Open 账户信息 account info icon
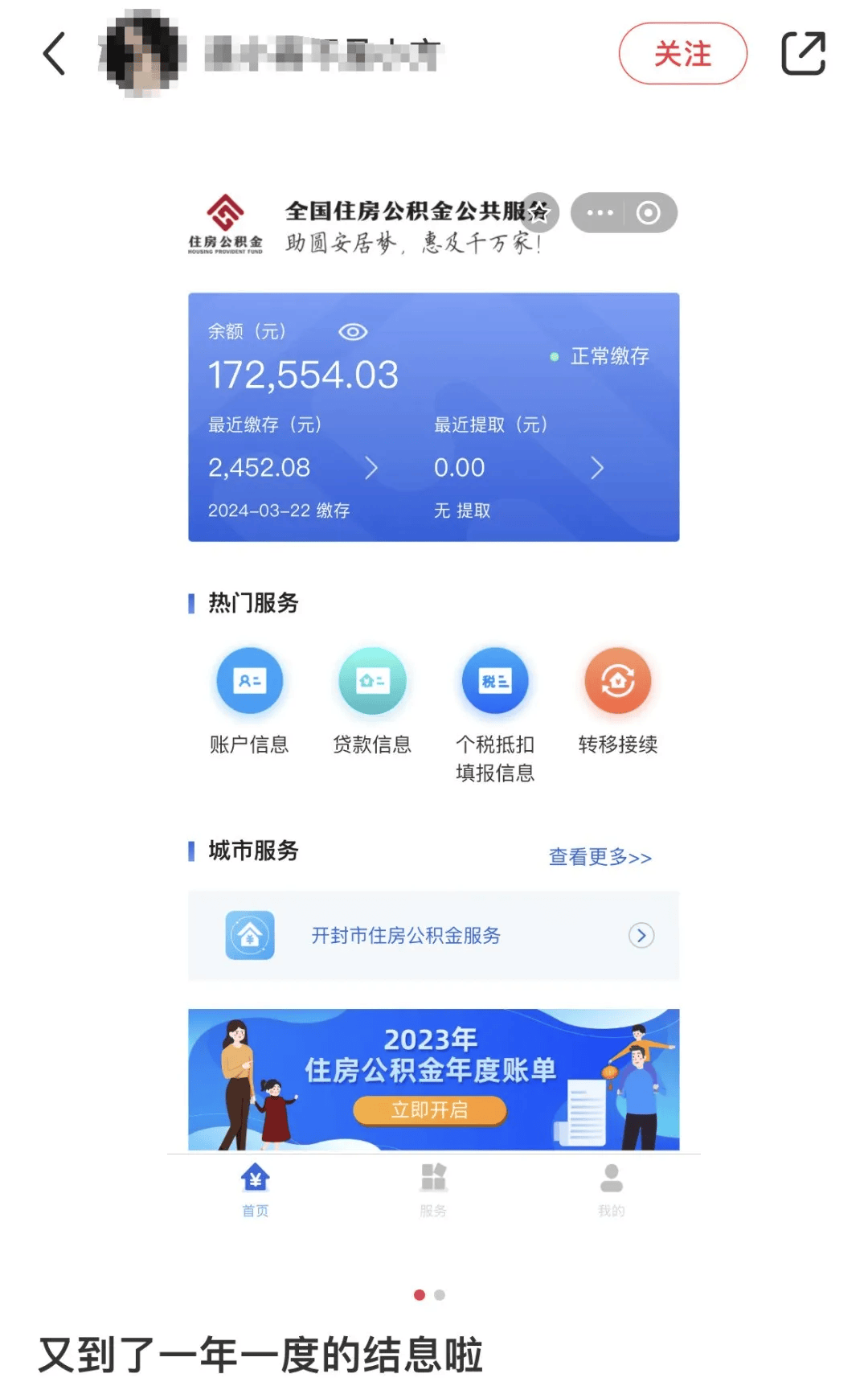 250,682
